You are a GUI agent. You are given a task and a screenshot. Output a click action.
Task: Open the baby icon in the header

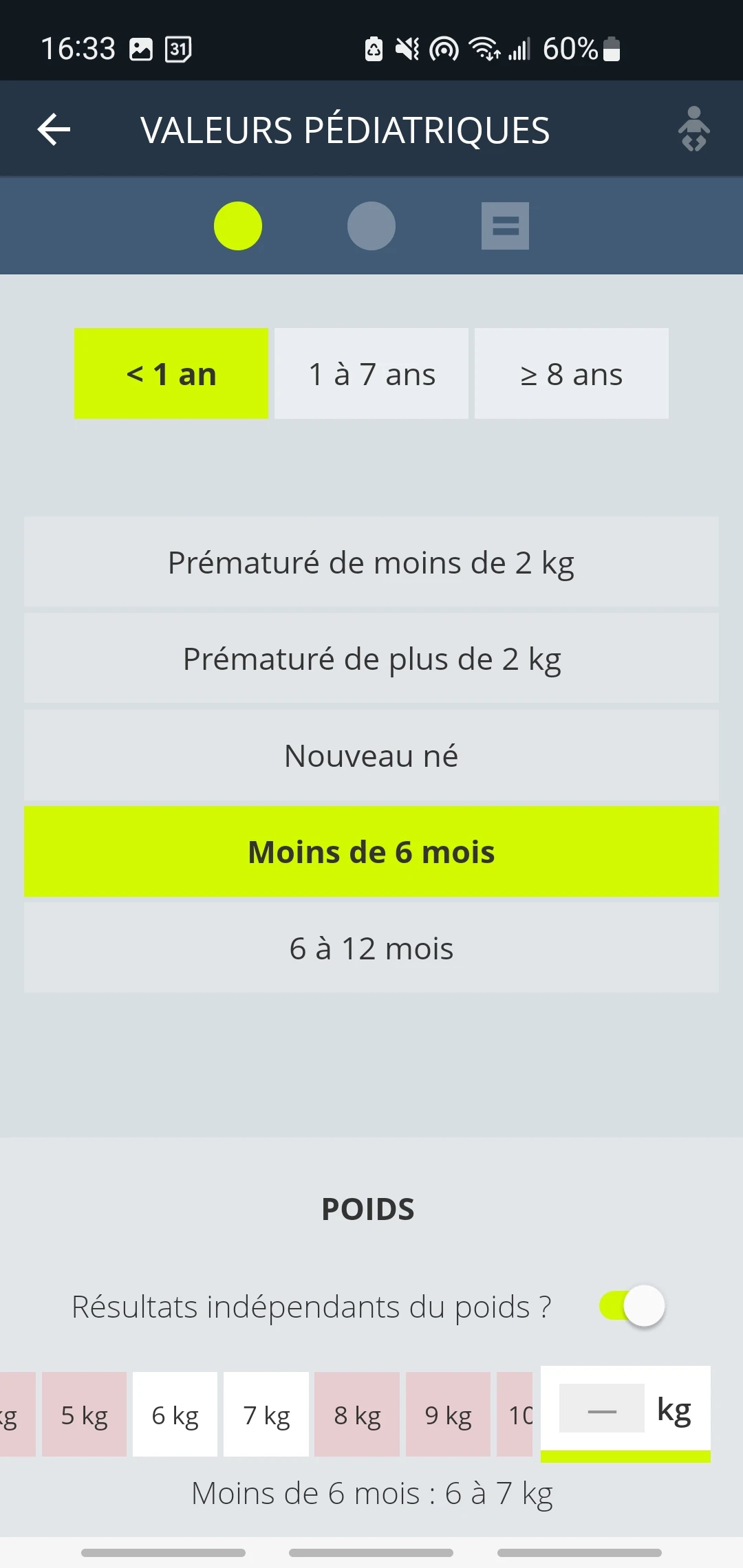tap(693, 129)
